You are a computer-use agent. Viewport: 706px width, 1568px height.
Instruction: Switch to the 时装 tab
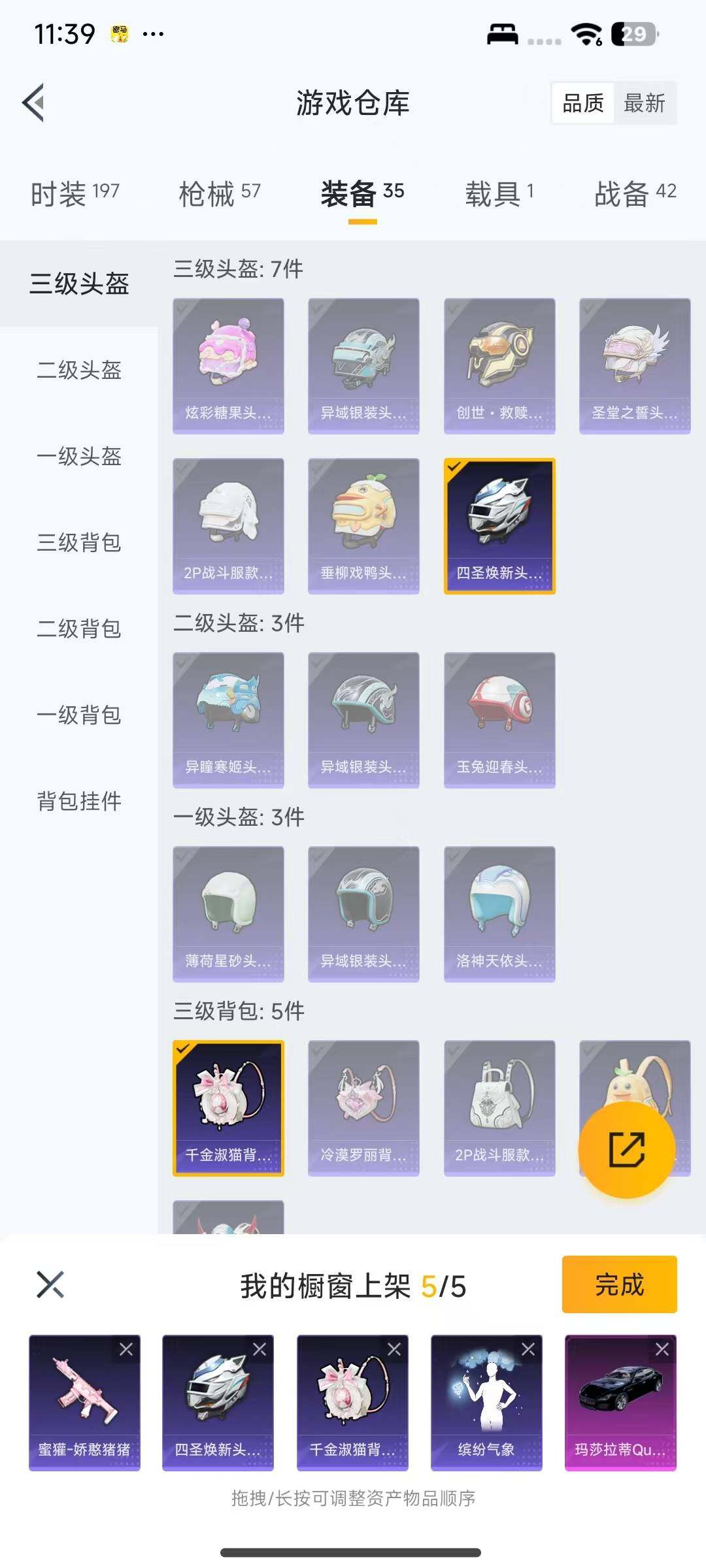tap(75, 193)
